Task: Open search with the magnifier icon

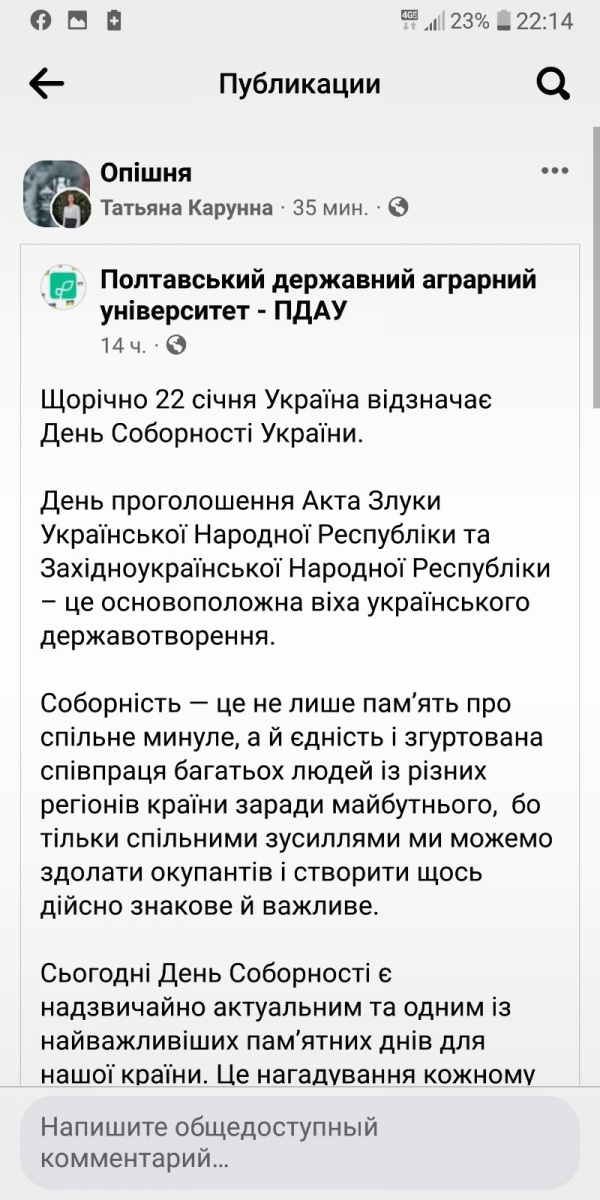Action: 553,84
